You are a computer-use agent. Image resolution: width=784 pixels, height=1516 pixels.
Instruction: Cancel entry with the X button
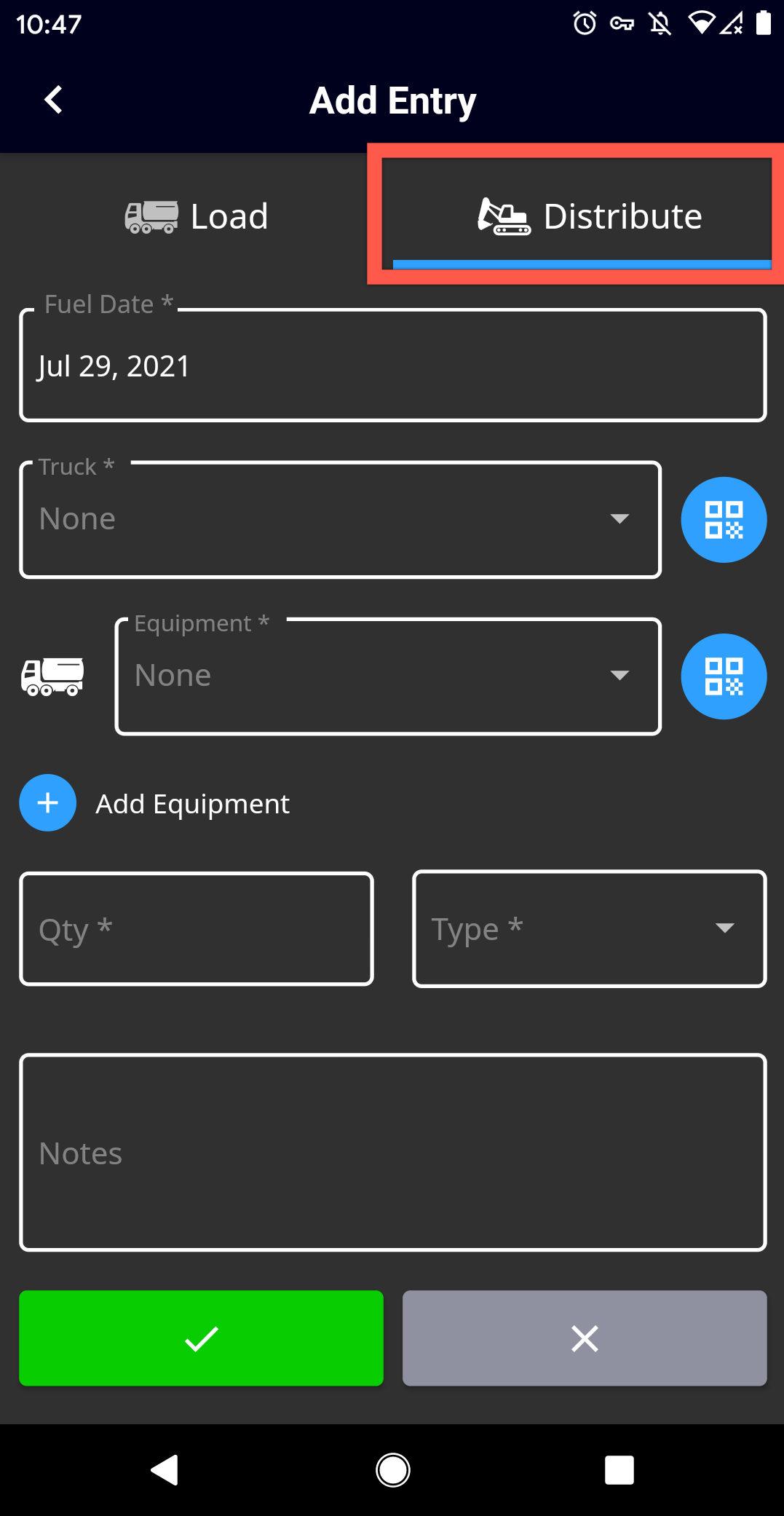pos(585,1338)
